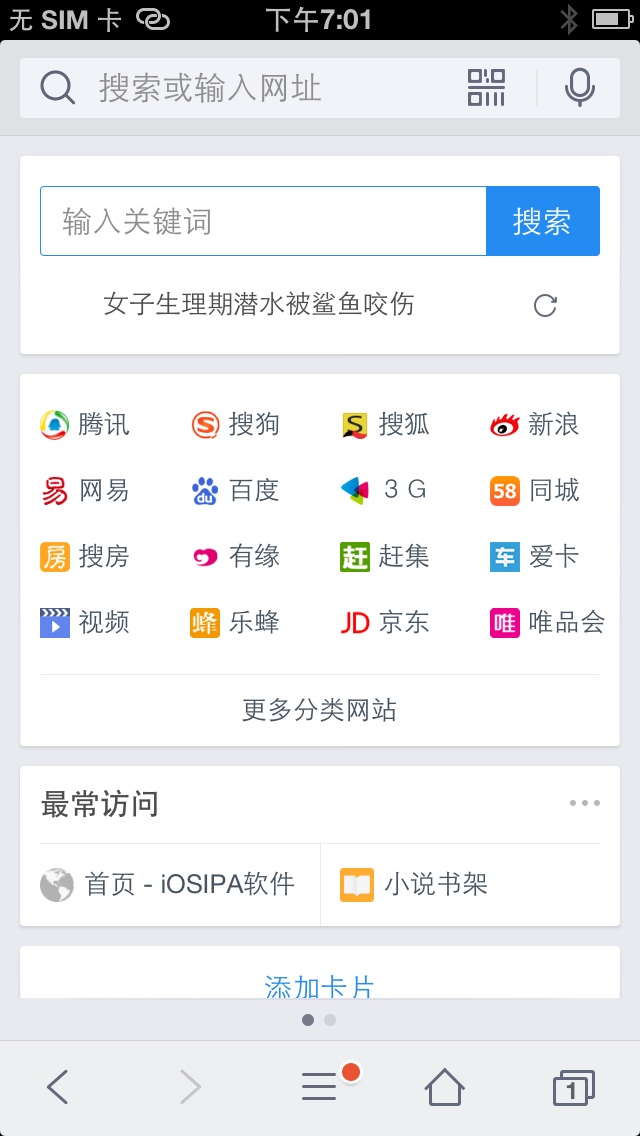Go to the 京东 shopping site
The image size is (640, 1136).
(x=385, y=623)
